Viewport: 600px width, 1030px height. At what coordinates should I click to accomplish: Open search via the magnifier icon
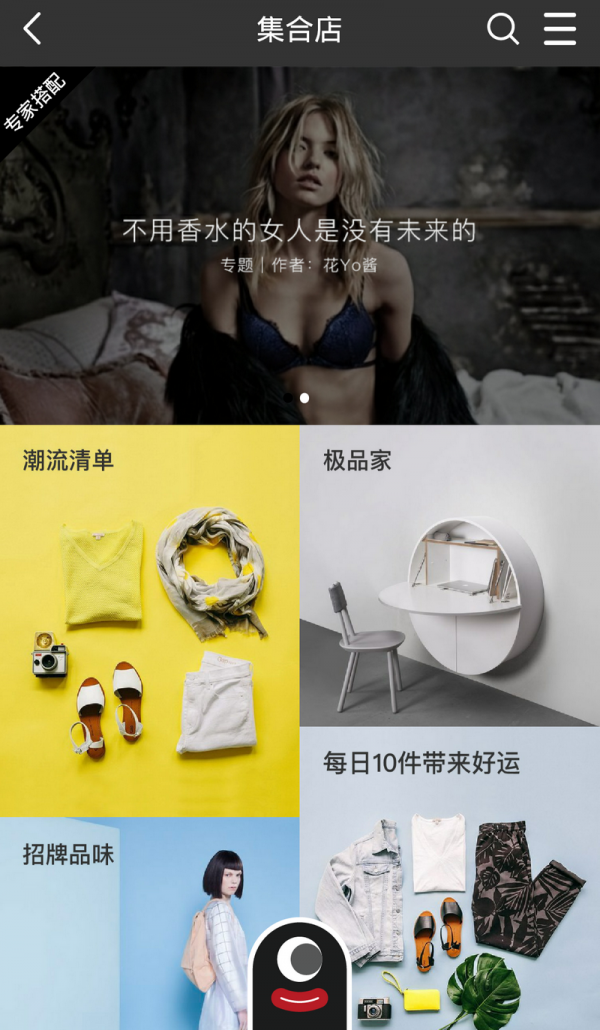pos(503,29)
